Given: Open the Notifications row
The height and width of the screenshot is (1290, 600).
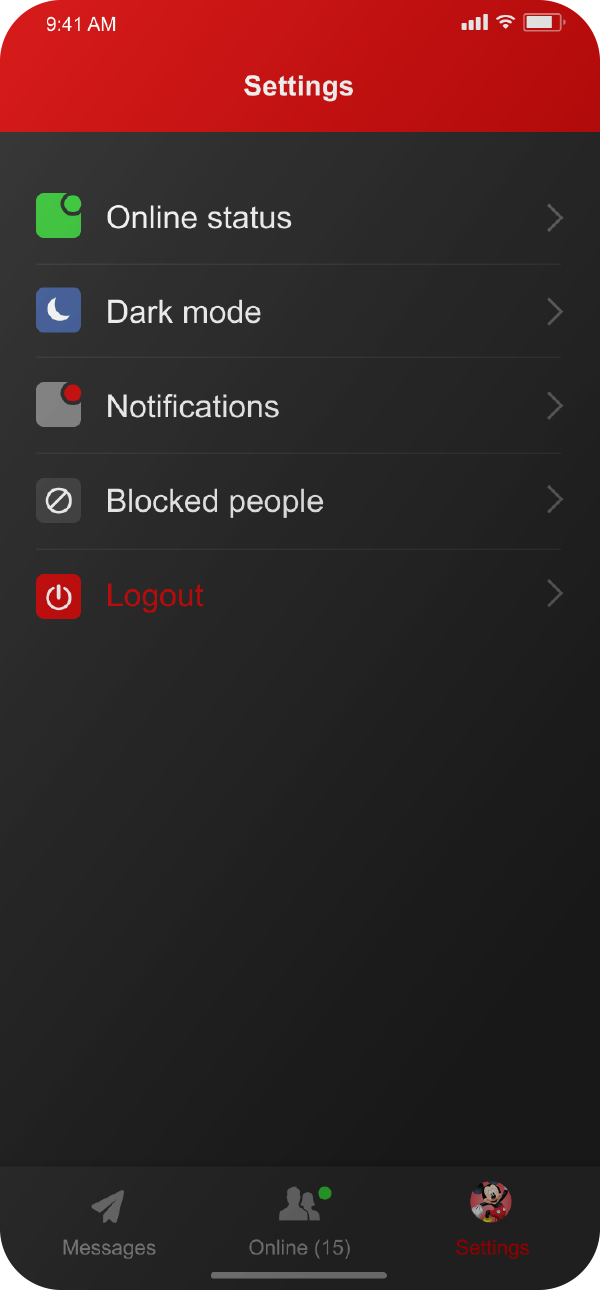Looking at the screenshot, I should (x=299, y=406).
